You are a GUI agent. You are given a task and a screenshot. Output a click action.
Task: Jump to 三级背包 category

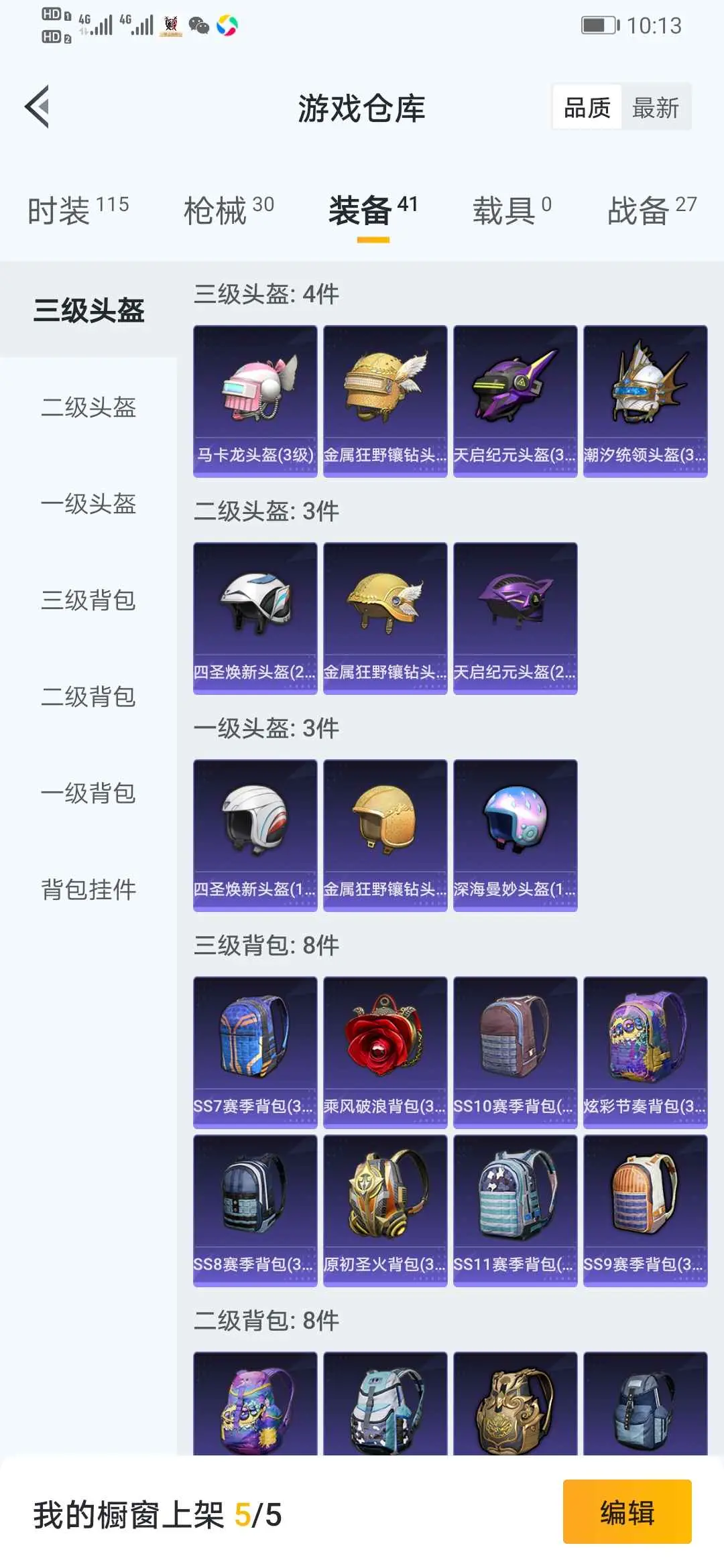click(x=88, y=600)
